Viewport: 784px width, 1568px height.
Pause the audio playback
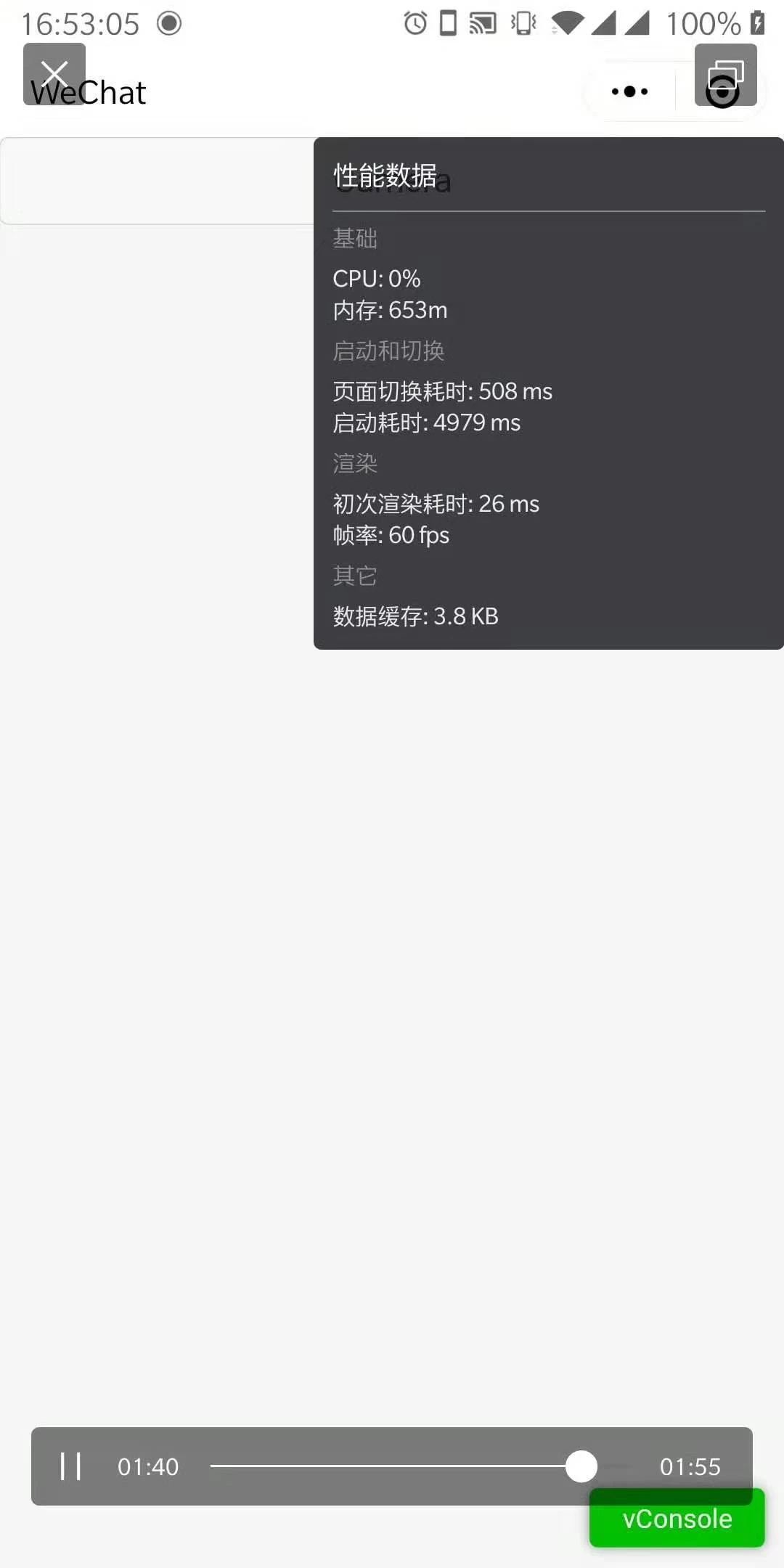[70, 1466]
